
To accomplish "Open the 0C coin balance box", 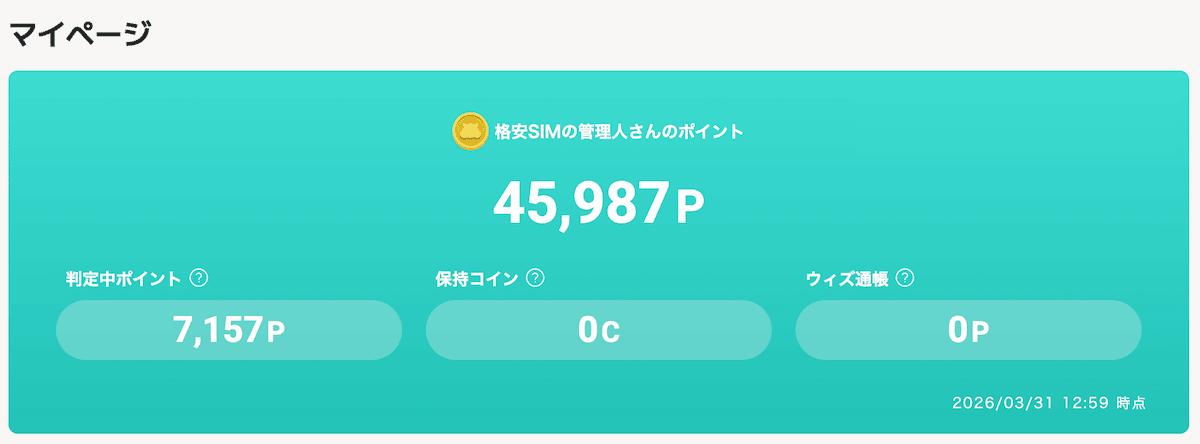I will pyautogui.click(x=598, y=330).
